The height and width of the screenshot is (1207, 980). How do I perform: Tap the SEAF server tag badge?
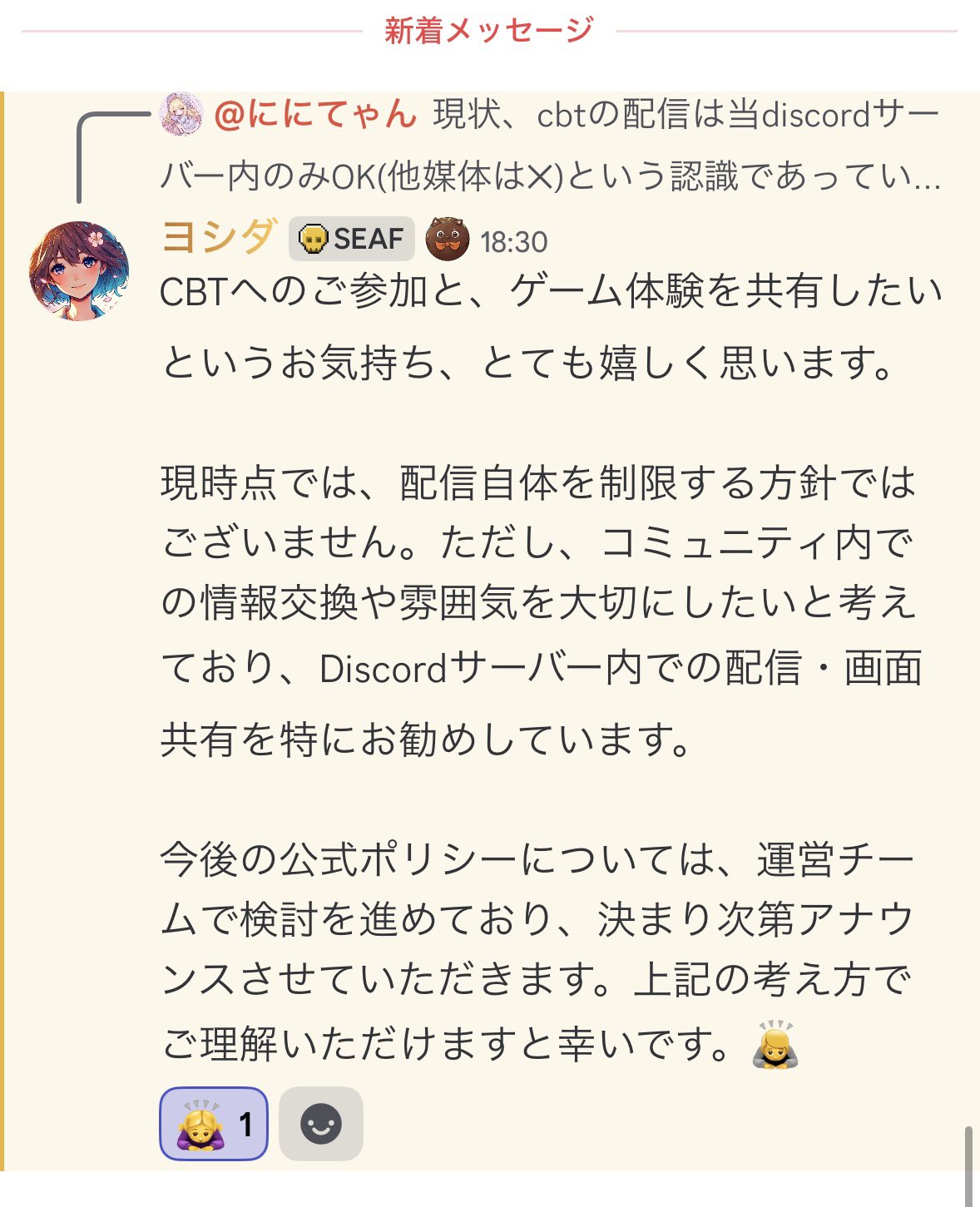pyautogui.click(x=351, y=240)
